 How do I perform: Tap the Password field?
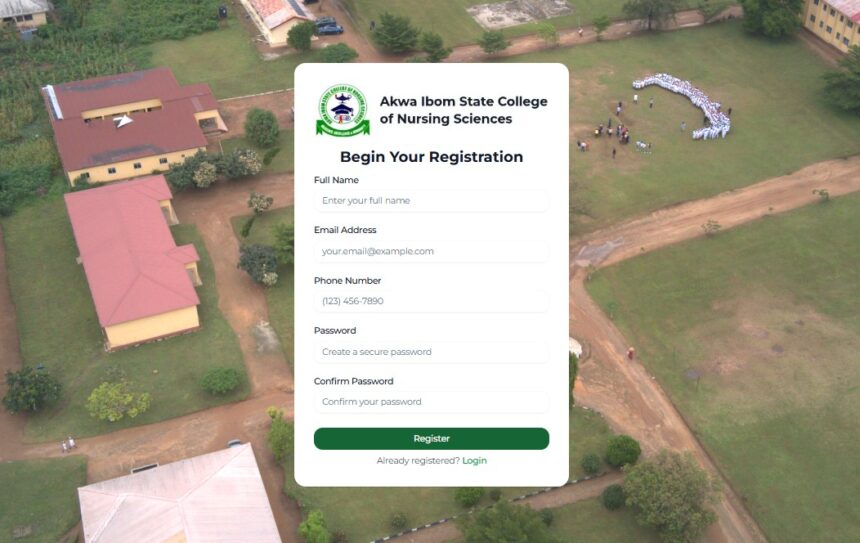click(x=431, y=352)
